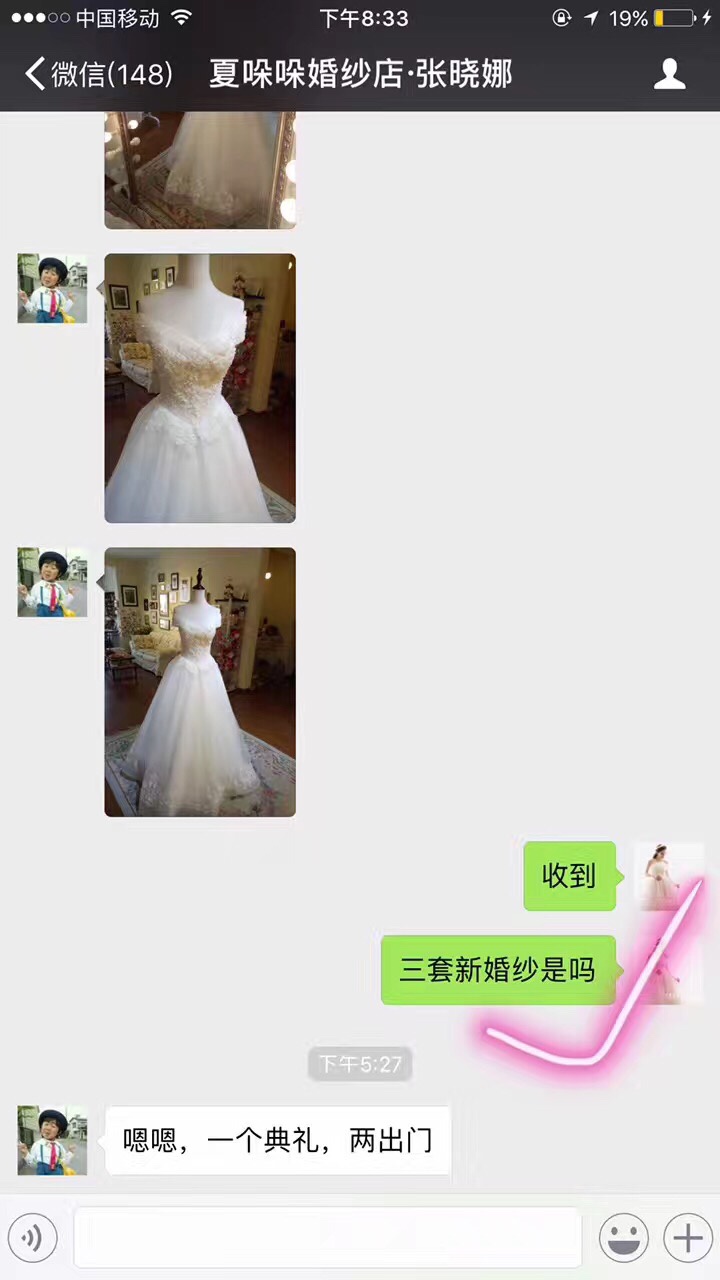
Task: Tap the message text field
Action: pos(327,1238)
